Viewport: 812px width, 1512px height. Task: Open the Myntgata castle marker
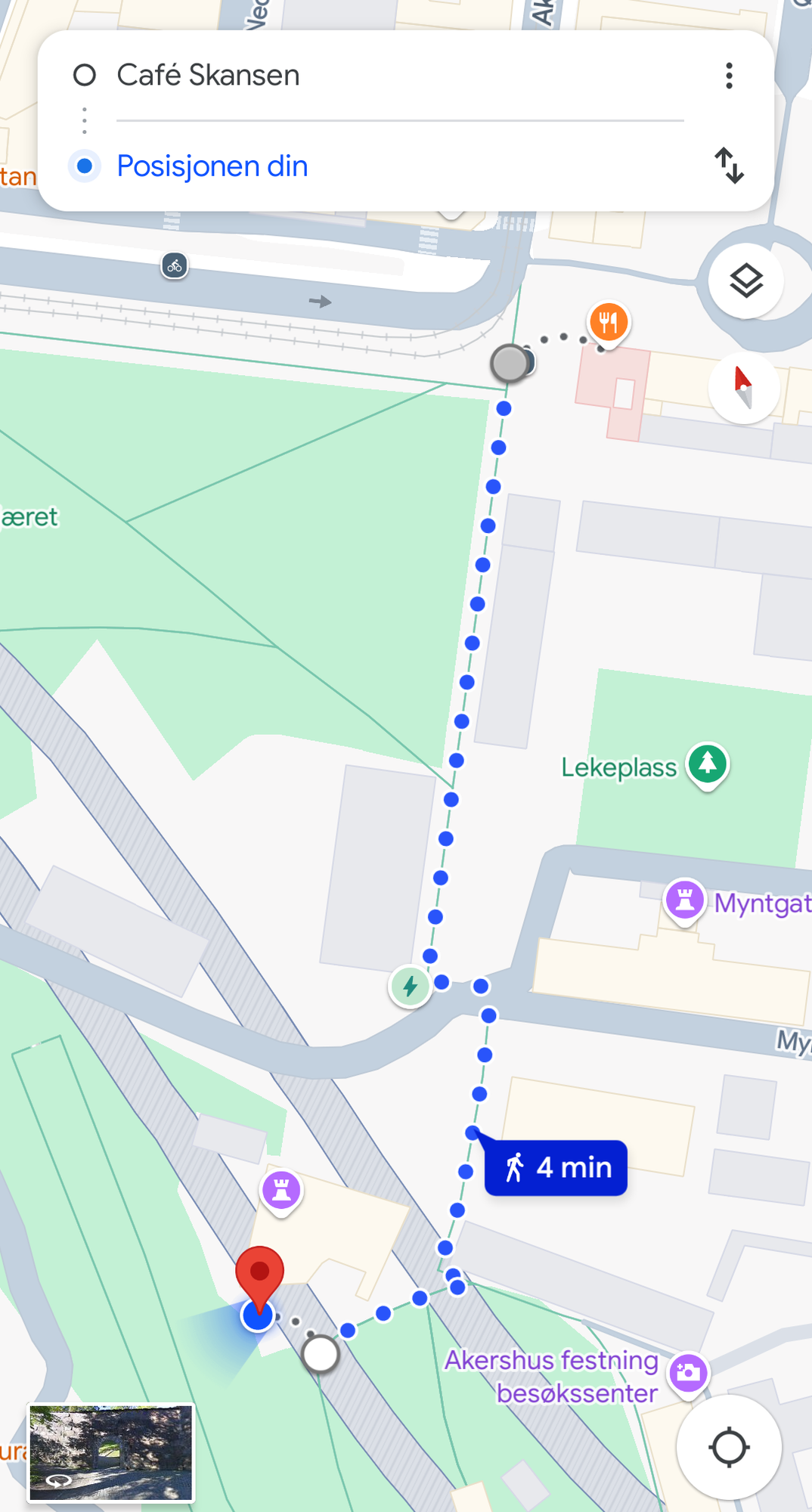pyautogui.click(x=685, y=900)
